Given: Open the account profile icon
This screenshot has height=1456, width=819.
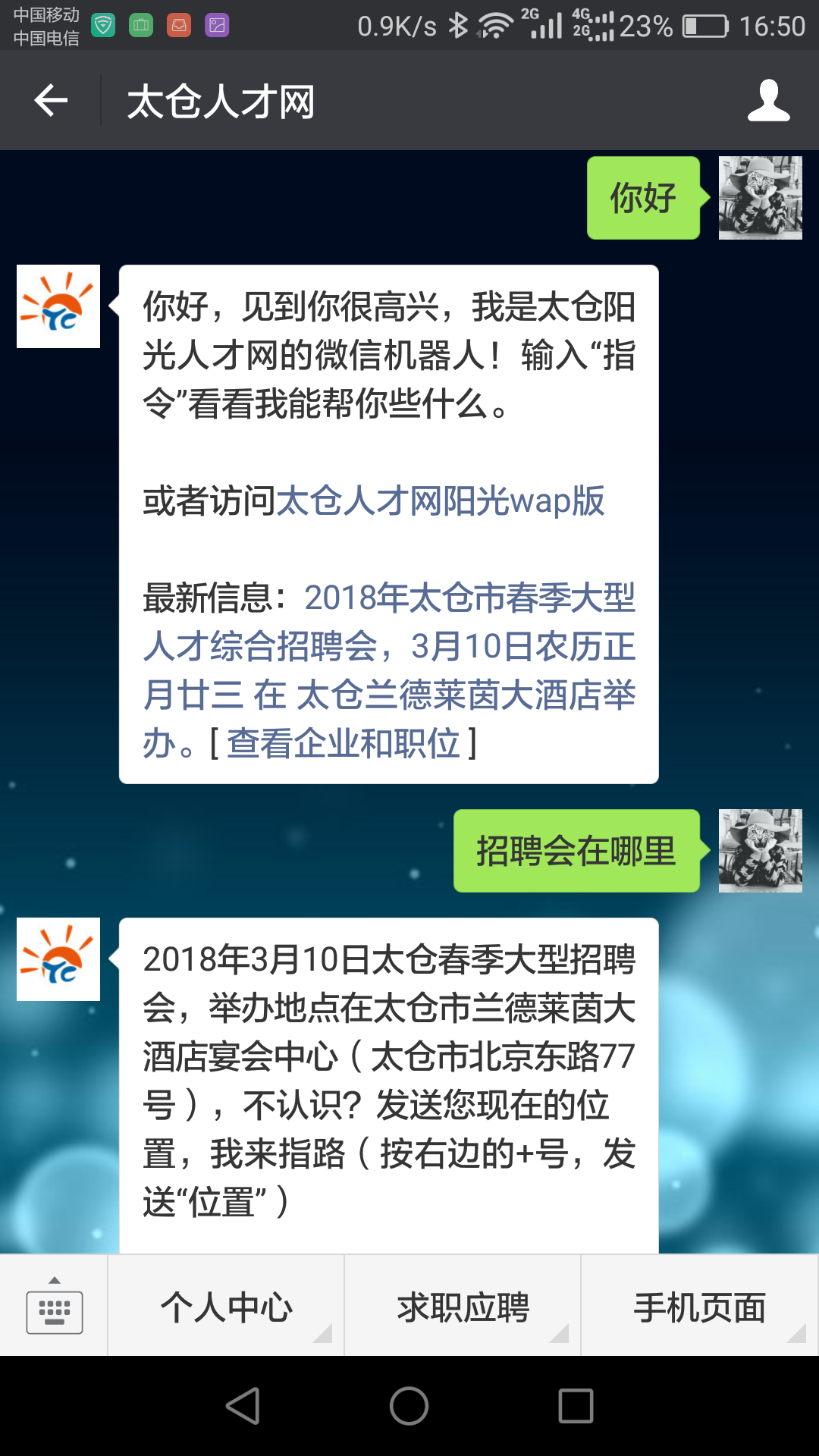Looking at the screenshot, I should 768,101.
